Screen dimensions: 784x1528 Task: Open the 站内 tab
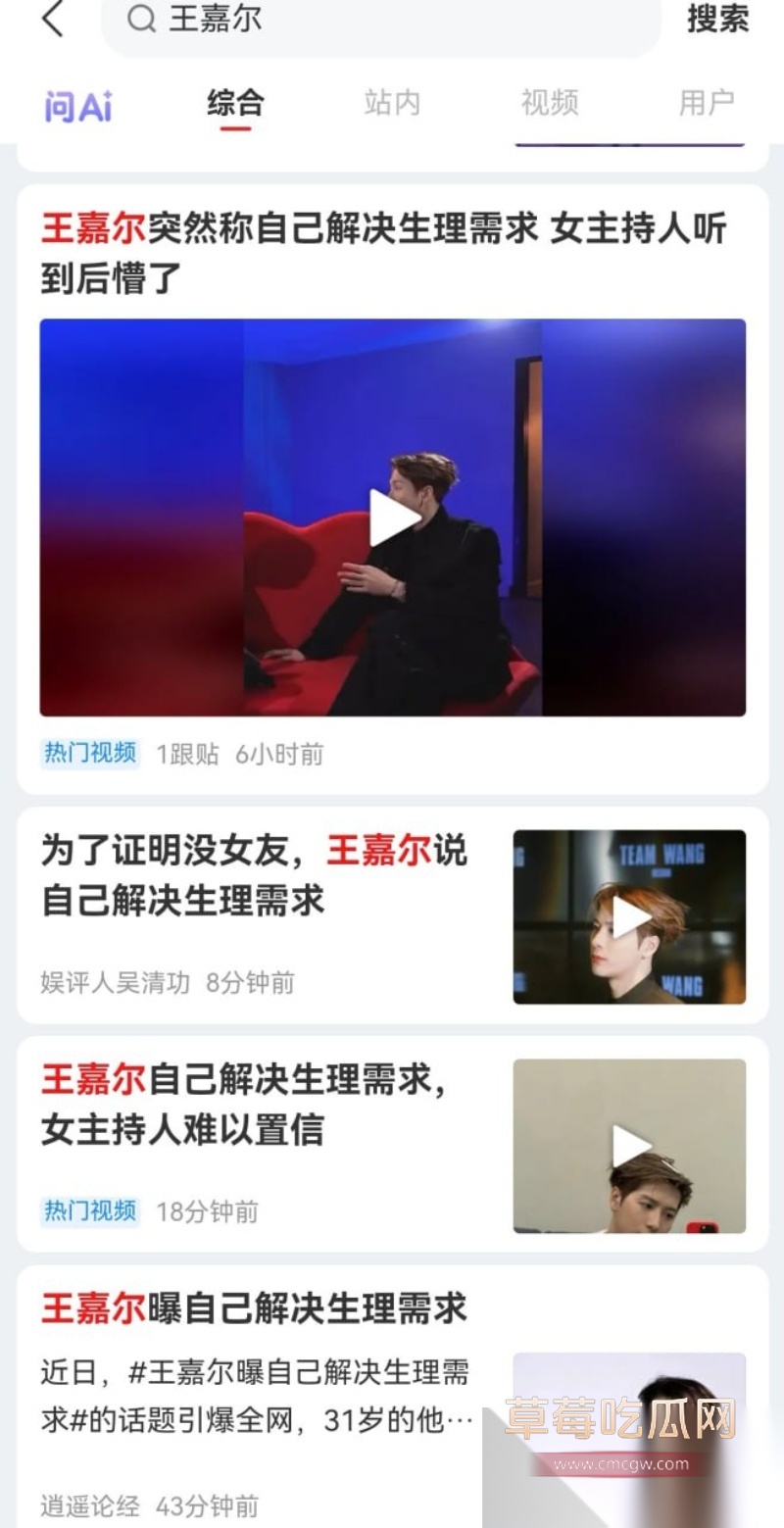(x=391, y=101)
